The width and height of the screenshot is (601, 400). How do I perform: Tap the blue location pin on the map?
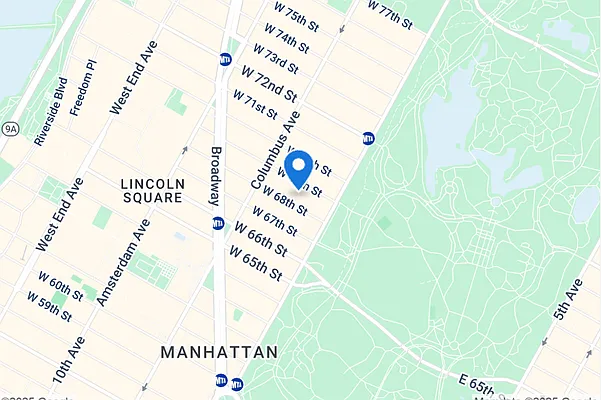pyautogui.click(x=300, y=168)
